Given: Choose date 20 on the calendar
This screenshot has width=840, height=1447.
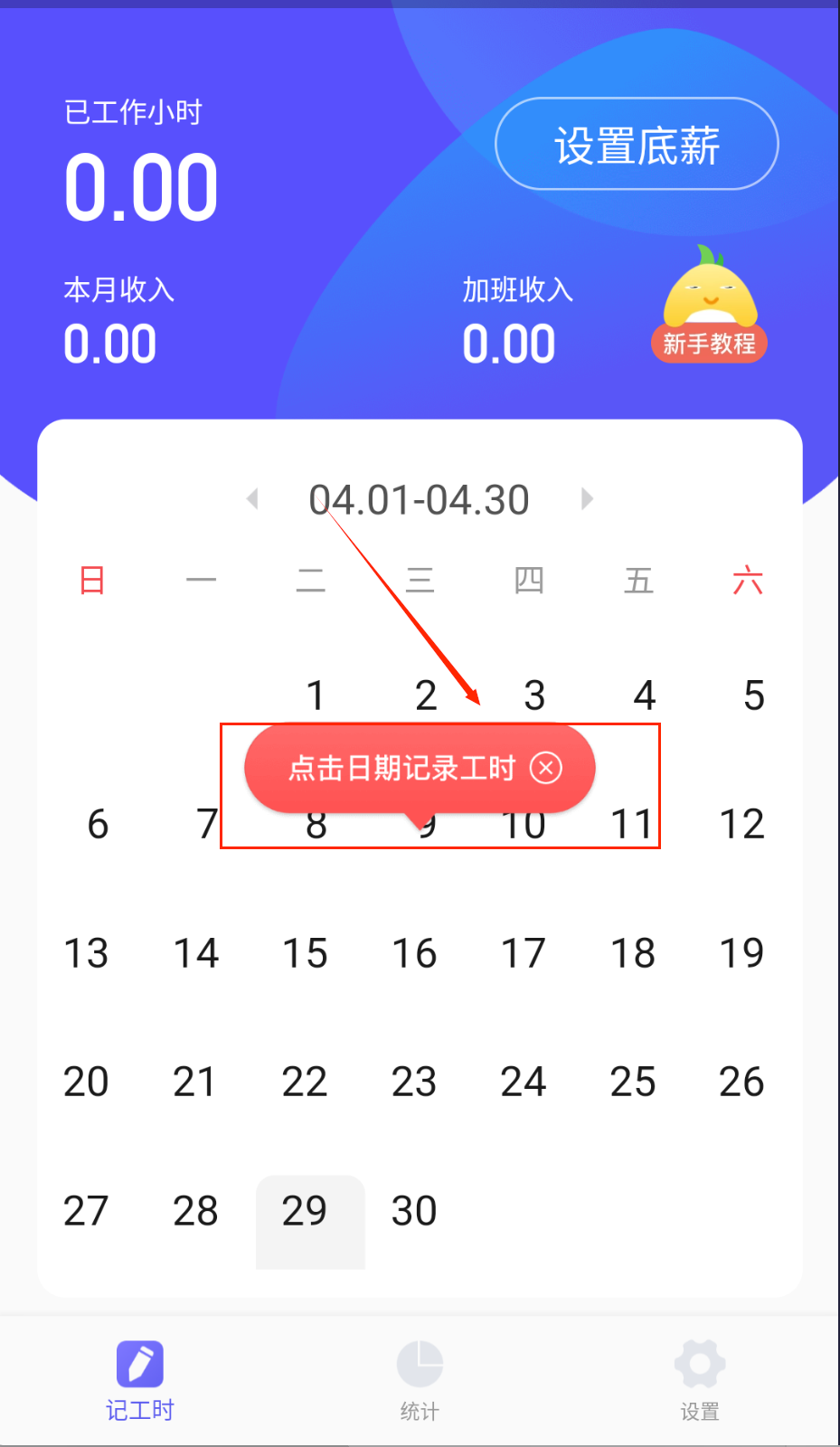Looking at the screenshot, I should (86, 1083).
